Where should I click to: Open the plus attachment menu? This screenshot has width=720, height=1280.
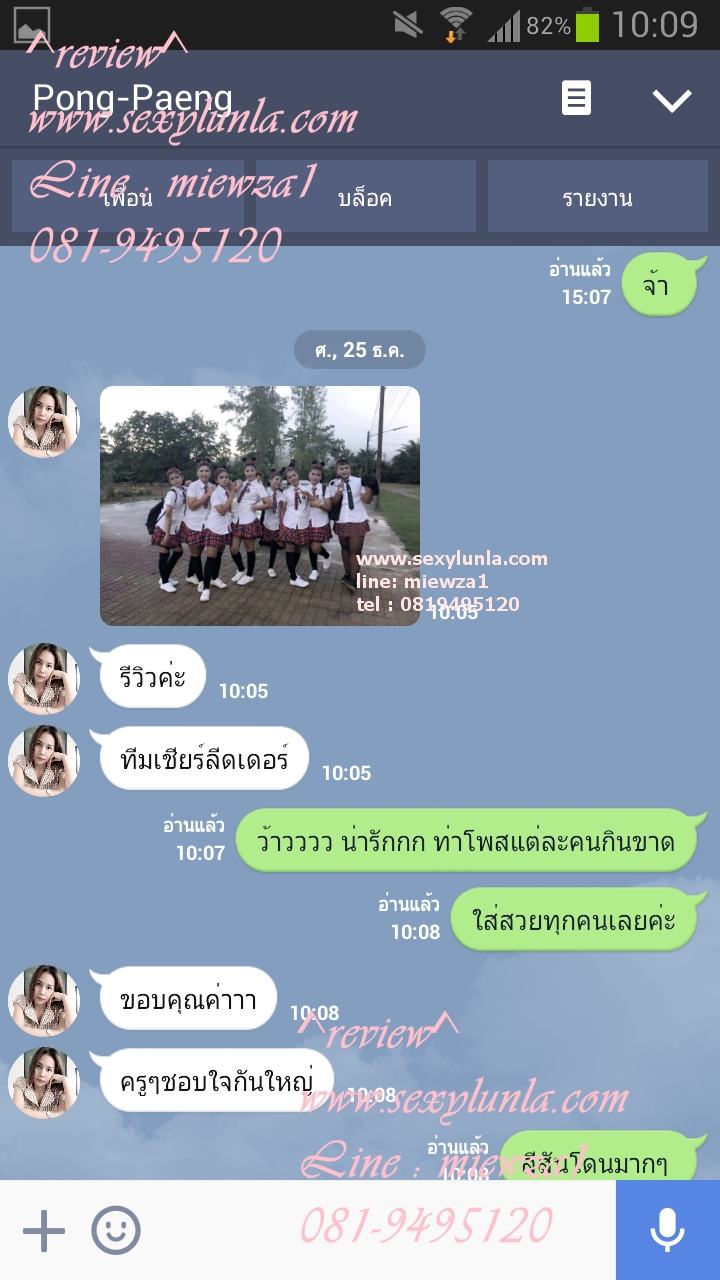tap(44, 1230)
